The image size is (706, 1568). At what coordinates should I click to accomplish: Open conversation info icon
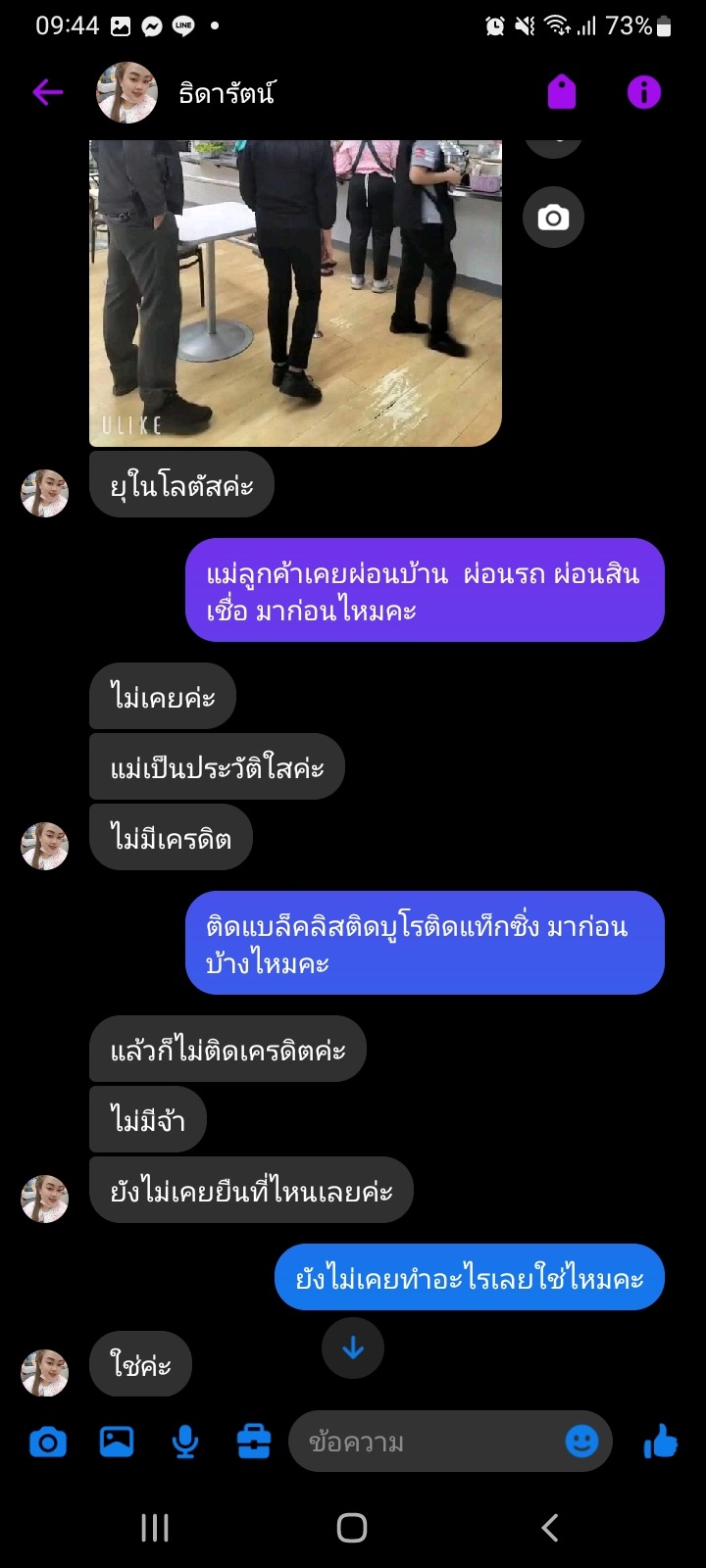coord(644,93)
